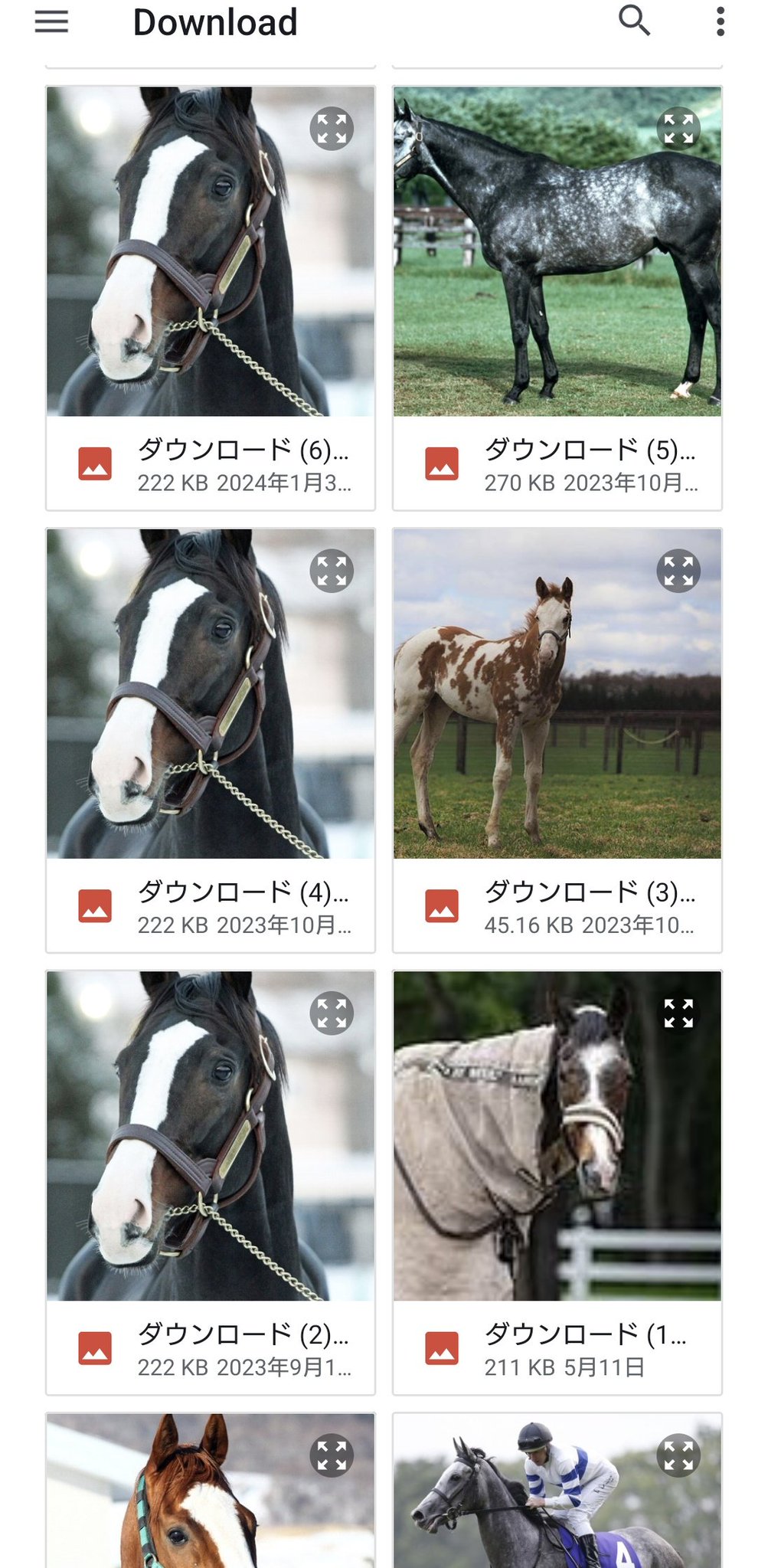The width and height of the screenshot is (768, 1568).
Task: Open the 211 KB file dated 5月11日
Action: point(557,1183)
